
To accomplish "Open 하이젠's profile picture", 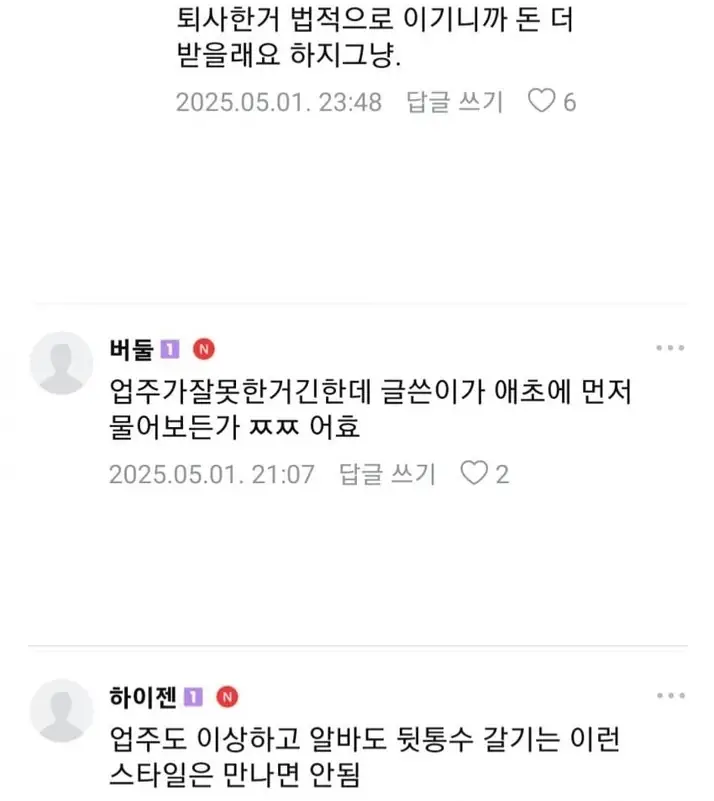I will 61,710.
